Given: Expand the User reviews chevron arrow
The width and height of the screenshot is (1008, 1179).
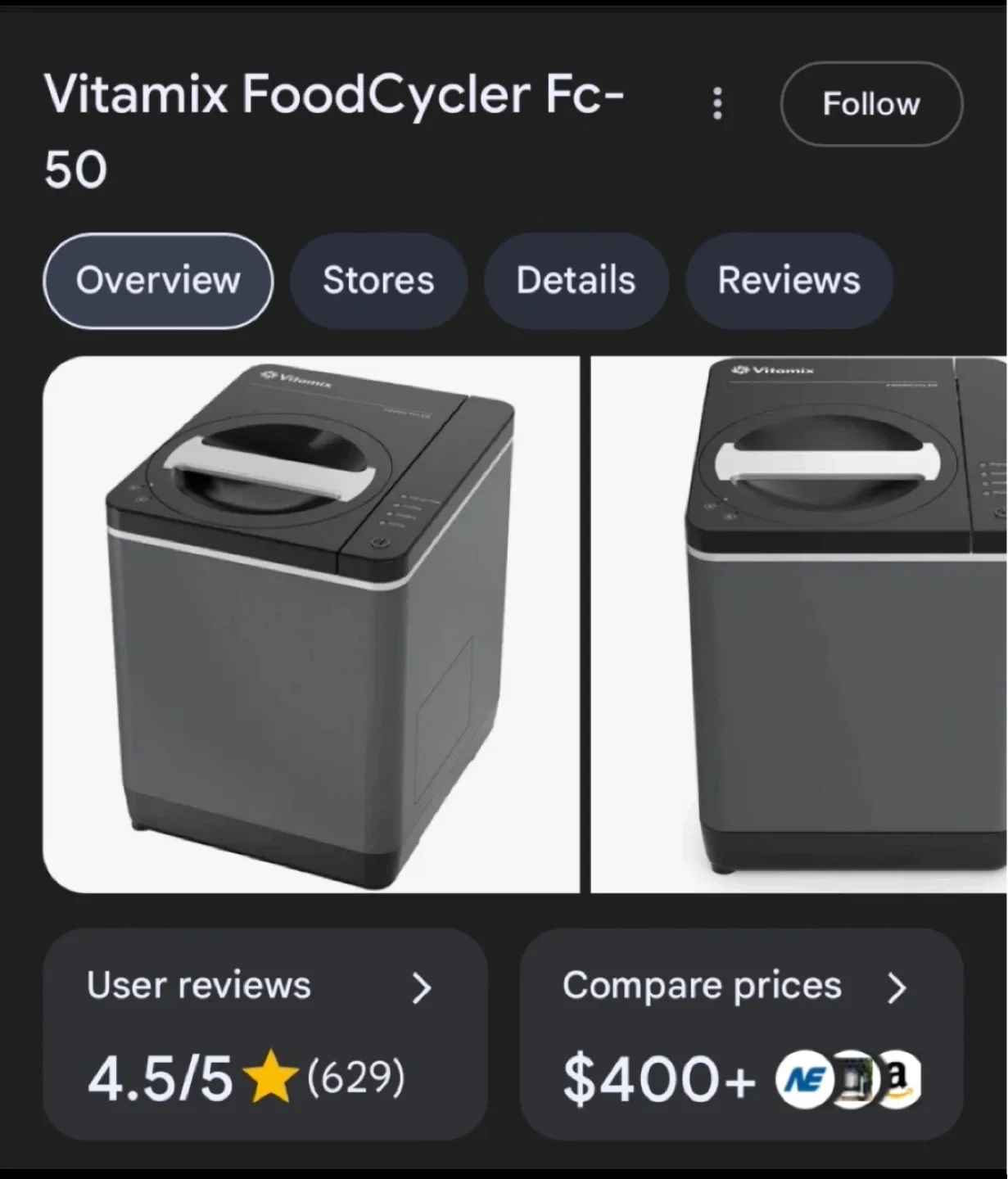Looking at the screenshot, I should [x=423, y=988].
